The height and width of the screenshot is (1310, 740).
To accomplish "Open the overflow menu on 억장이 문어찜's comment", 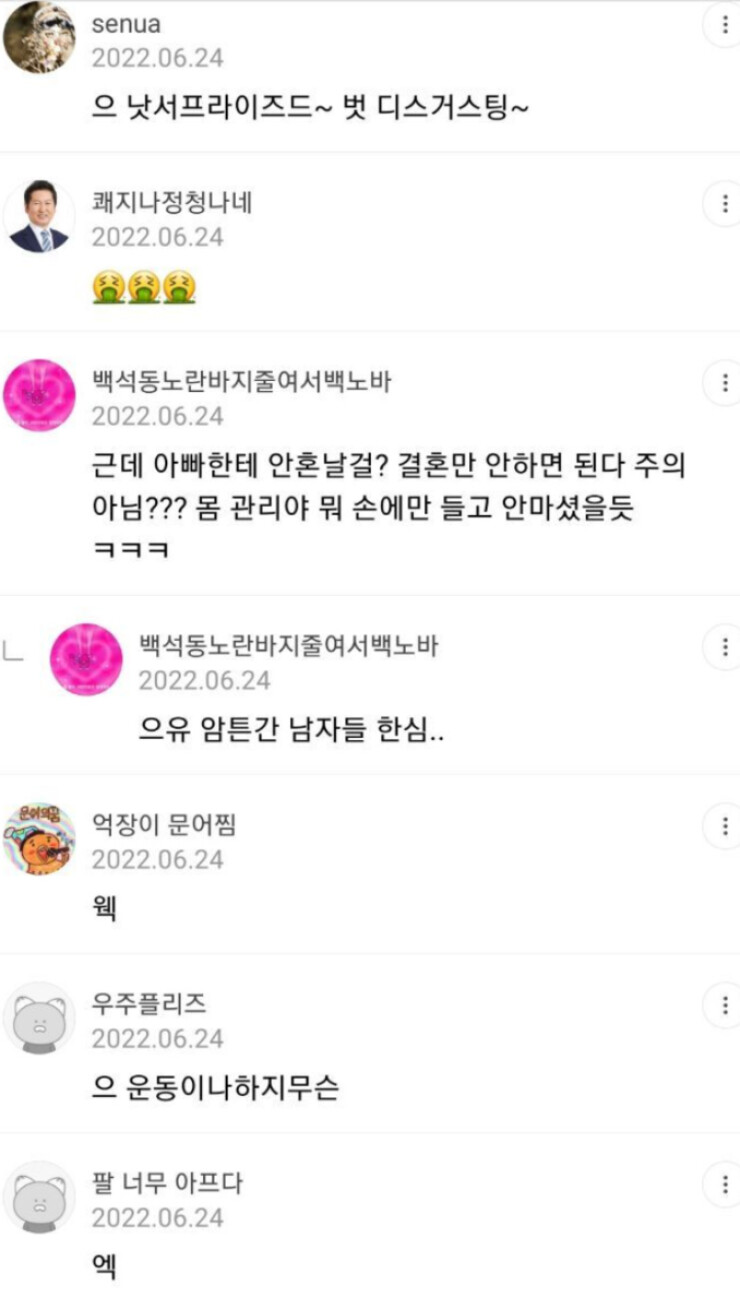I will (724, 826).
